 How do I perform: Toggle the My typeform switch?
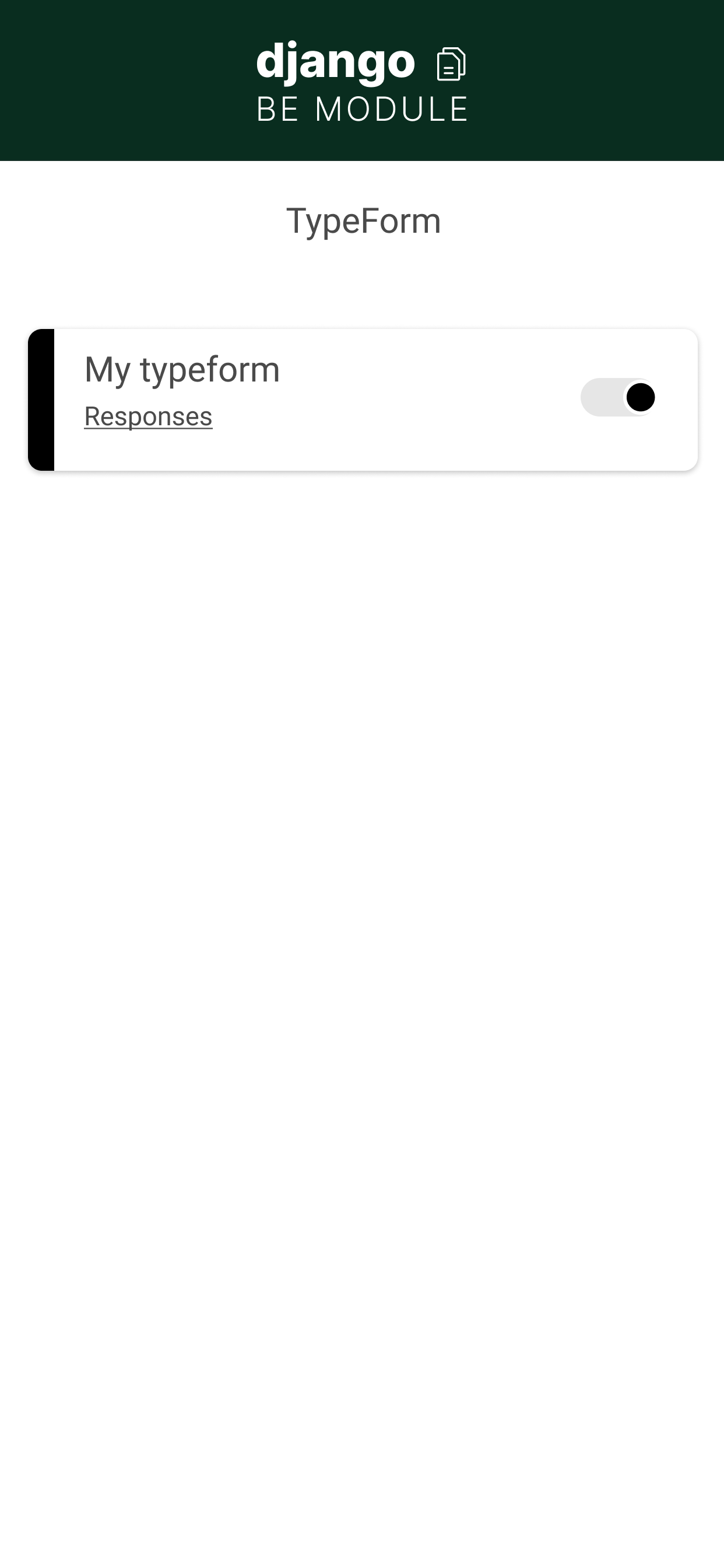coord(618,397)
